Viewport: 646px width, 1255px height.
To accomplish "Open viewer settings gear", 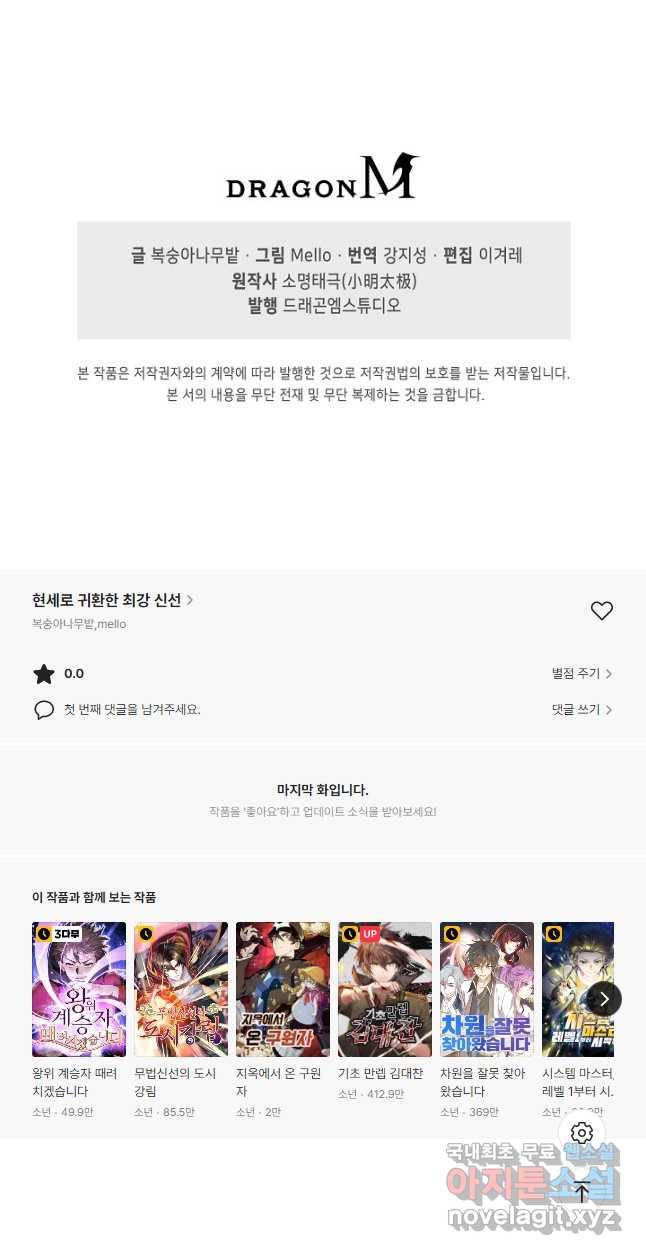I will coord(582,1133).
